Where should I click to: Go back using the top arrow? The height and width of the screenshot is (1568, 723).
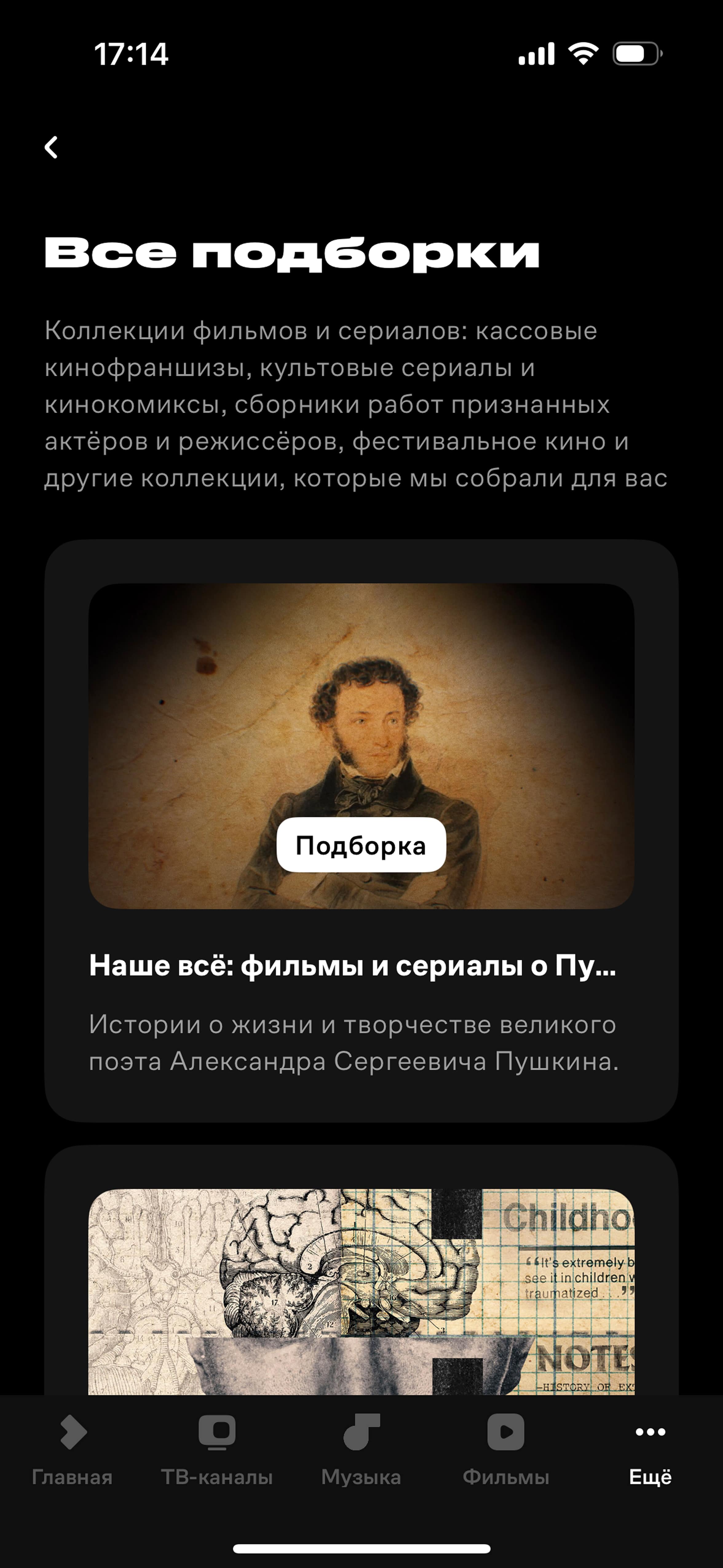(52, 147)
